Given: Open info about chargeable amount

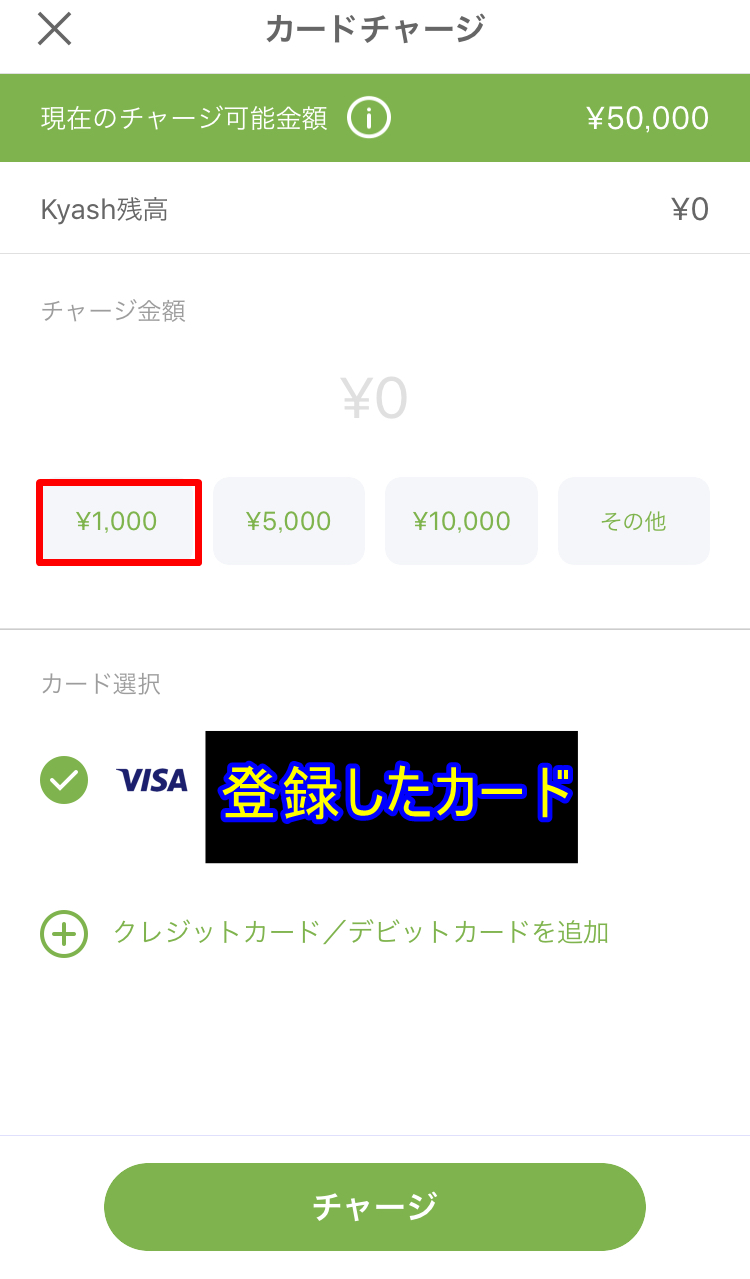Looking at the screenshot, I should point(368,119).
